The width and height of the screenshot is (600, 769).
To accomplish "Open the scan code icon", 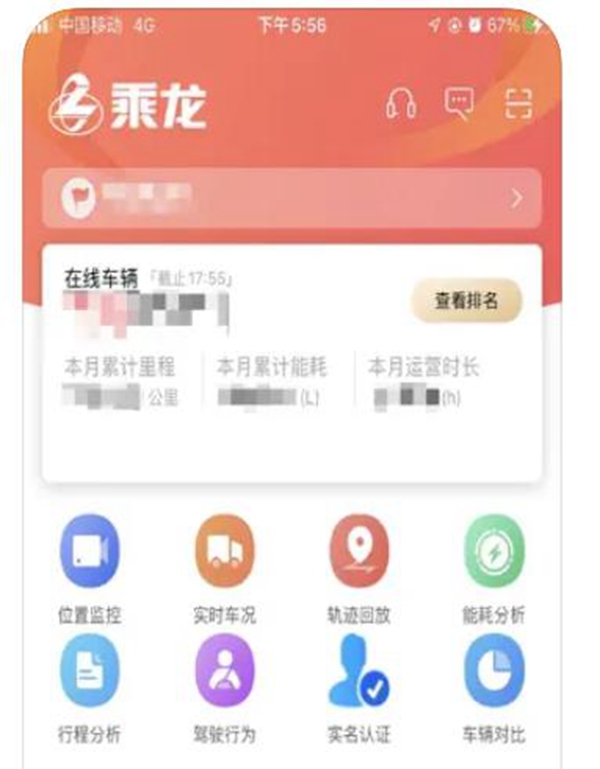I will click(x=518, y=104).
